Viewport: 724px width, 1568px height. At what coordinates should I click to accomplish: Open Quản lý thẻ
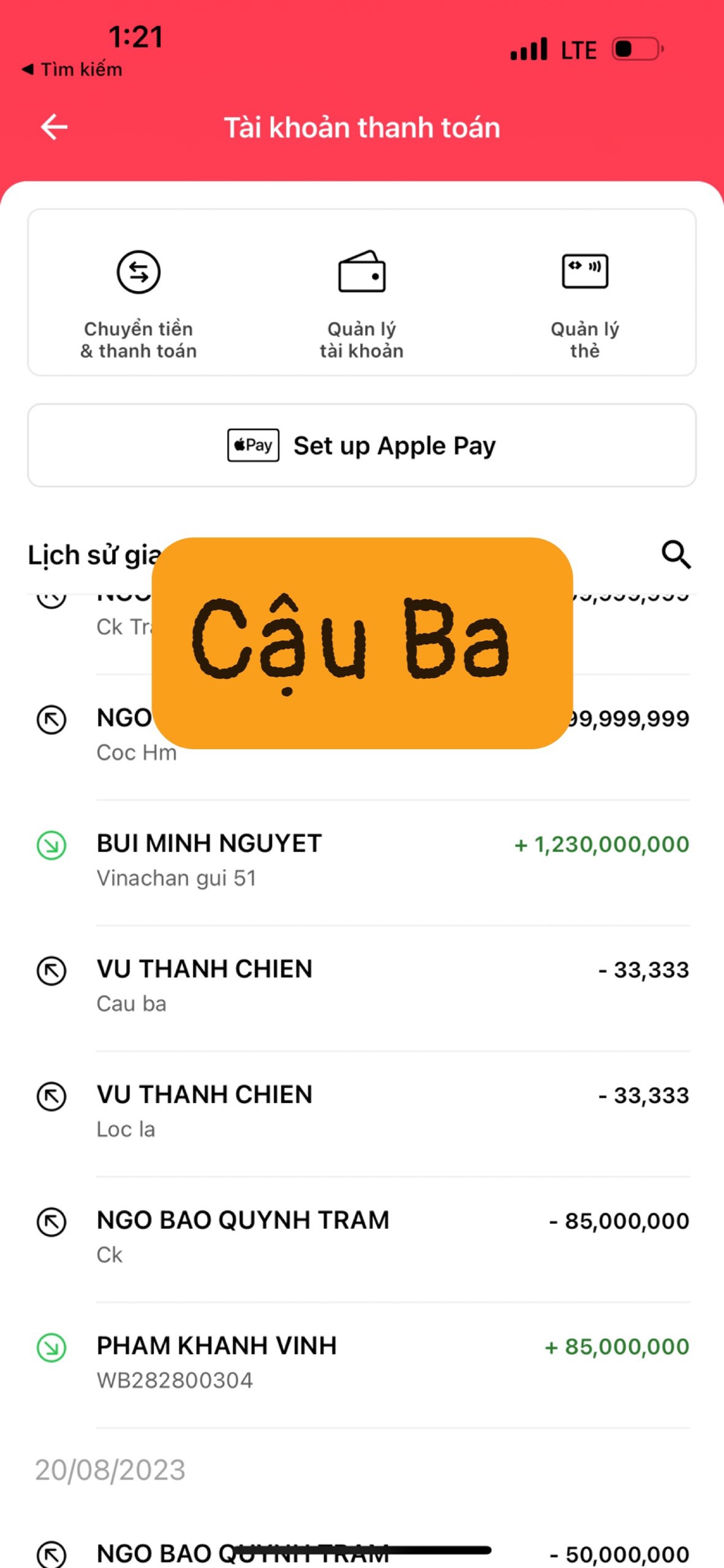(x=584, y=301)
